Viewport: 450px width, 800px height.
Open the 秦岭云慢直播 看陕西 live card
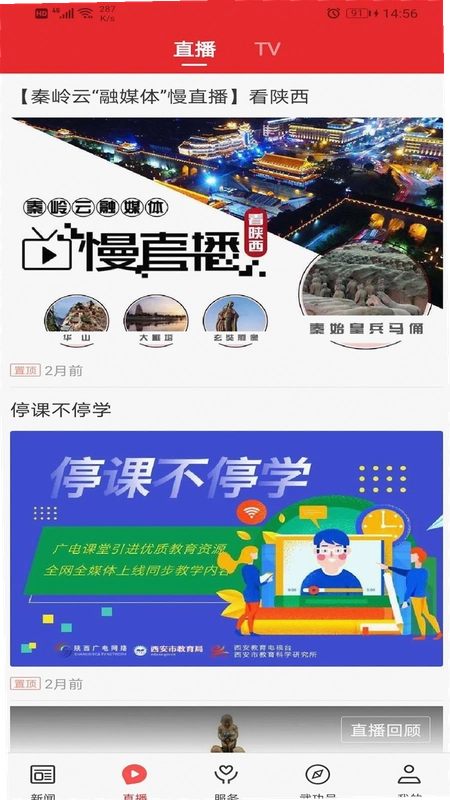click(227, 234)
